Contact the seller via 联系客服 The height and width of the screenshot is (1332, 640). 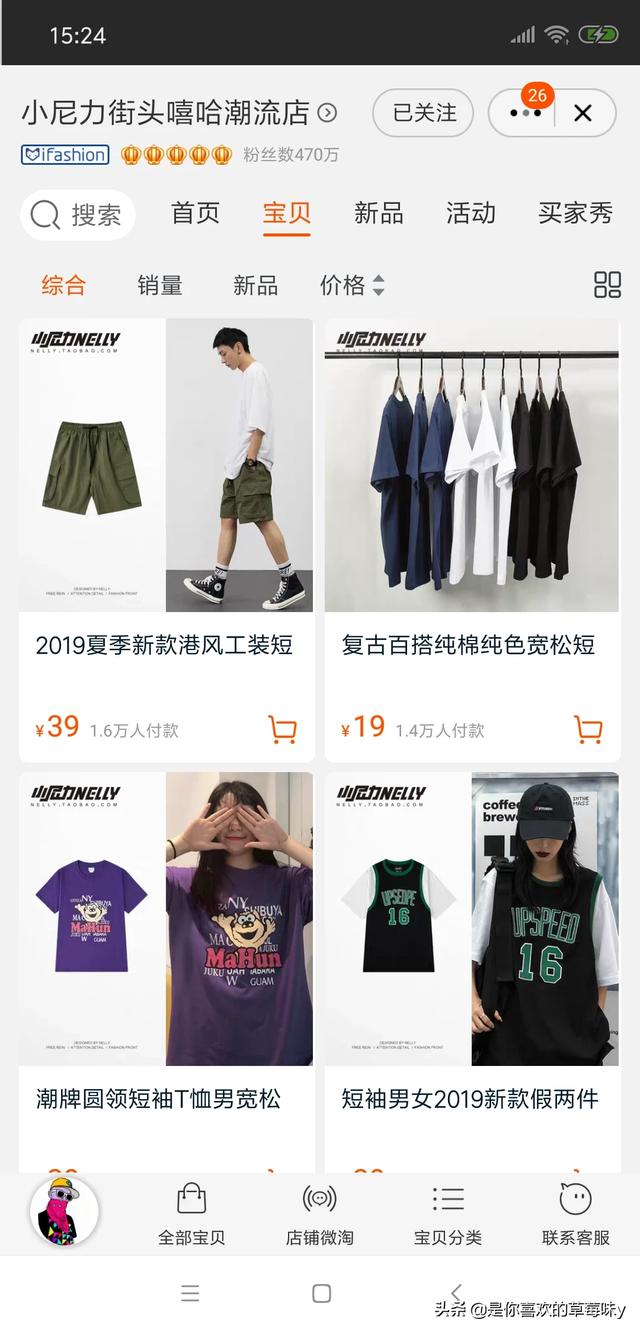click(576, 1214)
